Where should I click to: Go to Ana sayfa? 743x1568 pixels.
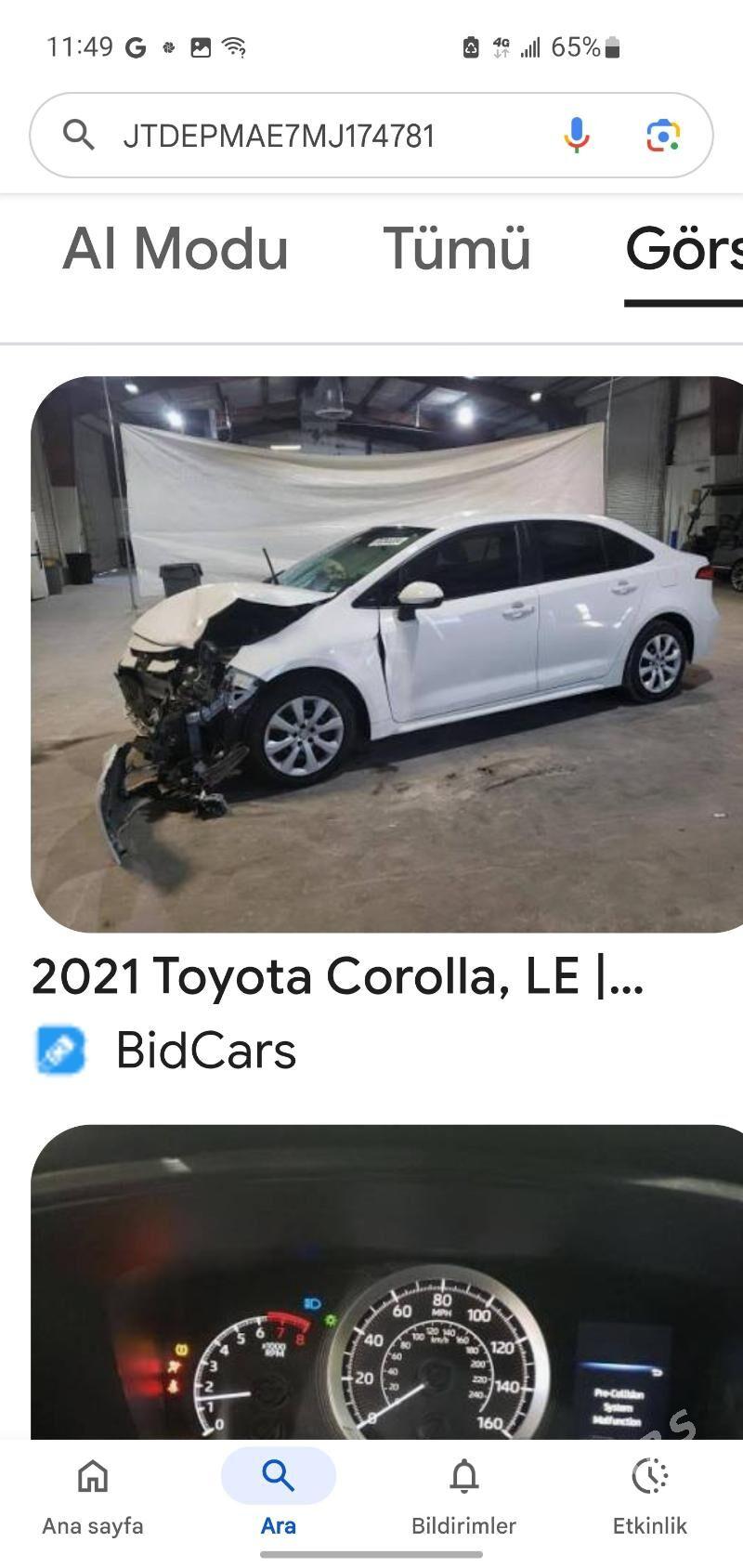coord(93,1497)
